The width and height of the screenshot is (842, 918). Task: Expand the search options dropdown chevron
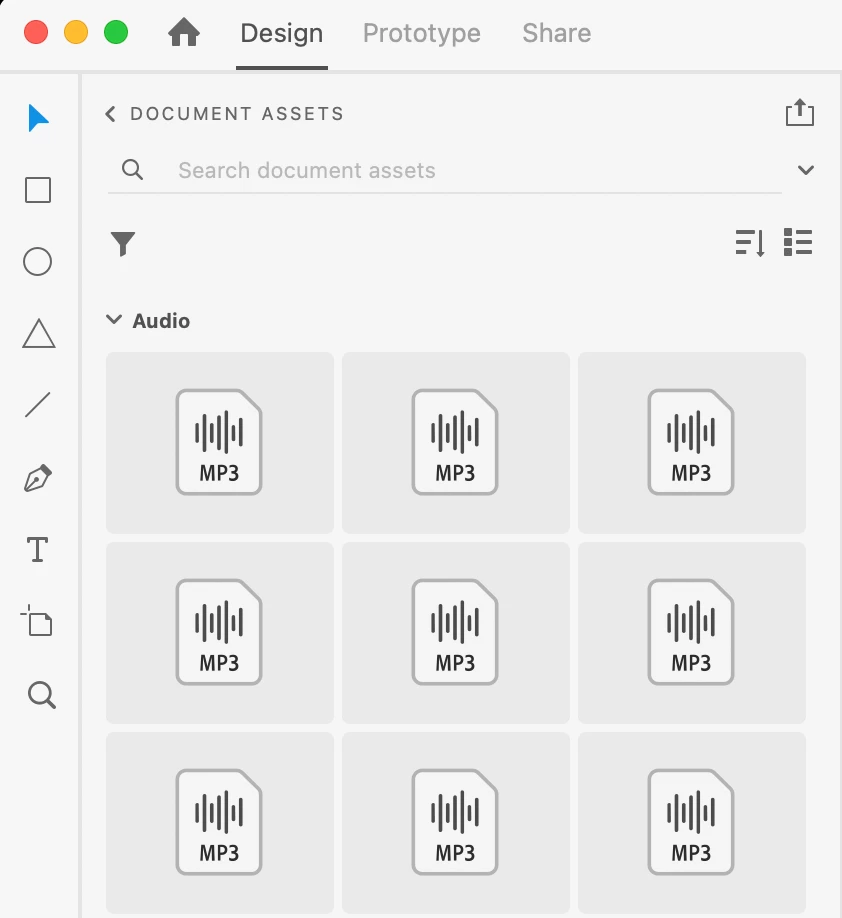(x=806, y=170)
